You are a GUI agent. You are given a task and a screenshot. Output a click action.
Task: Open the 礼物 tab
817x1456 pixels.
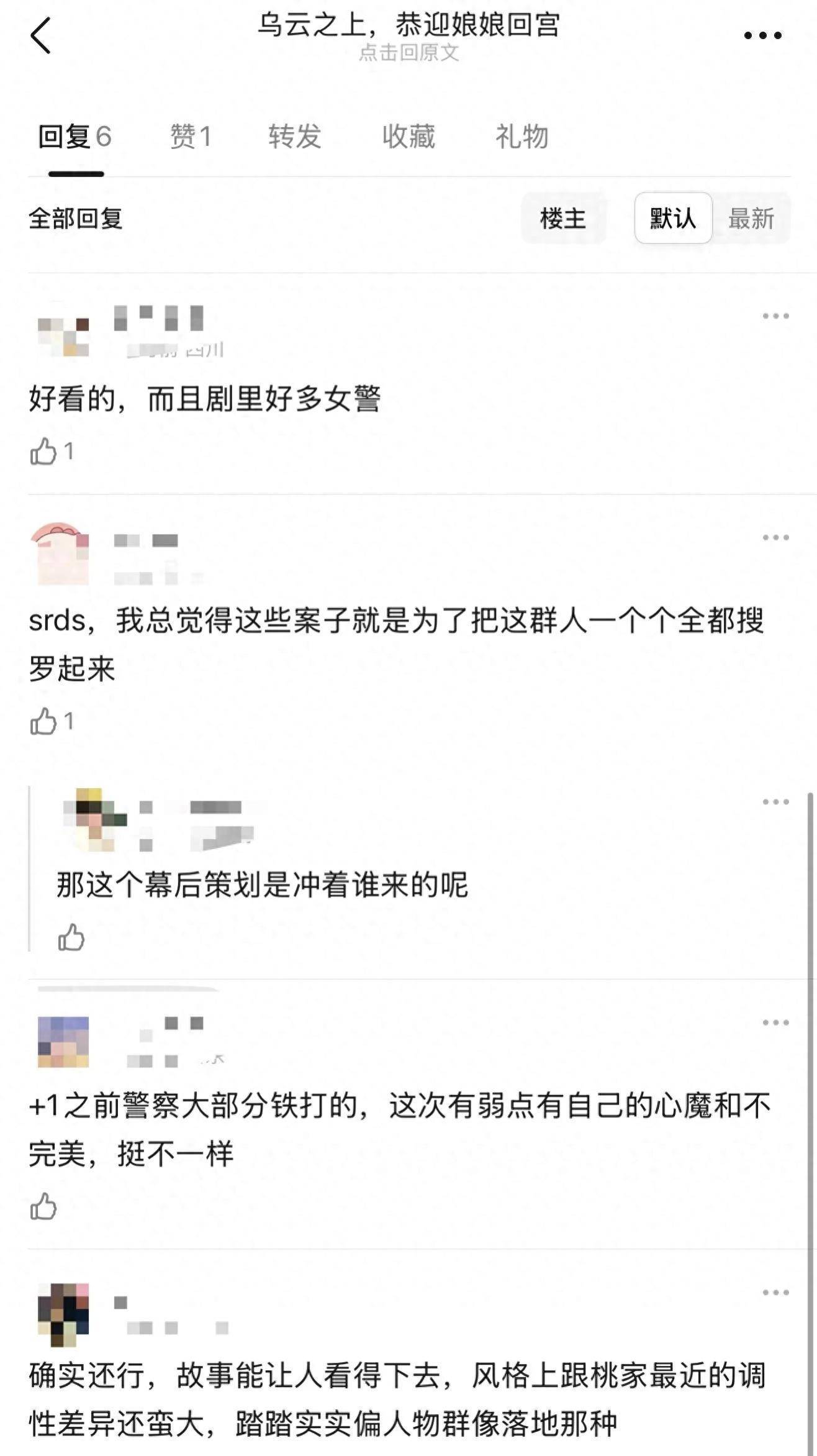(x=521, y=137)
